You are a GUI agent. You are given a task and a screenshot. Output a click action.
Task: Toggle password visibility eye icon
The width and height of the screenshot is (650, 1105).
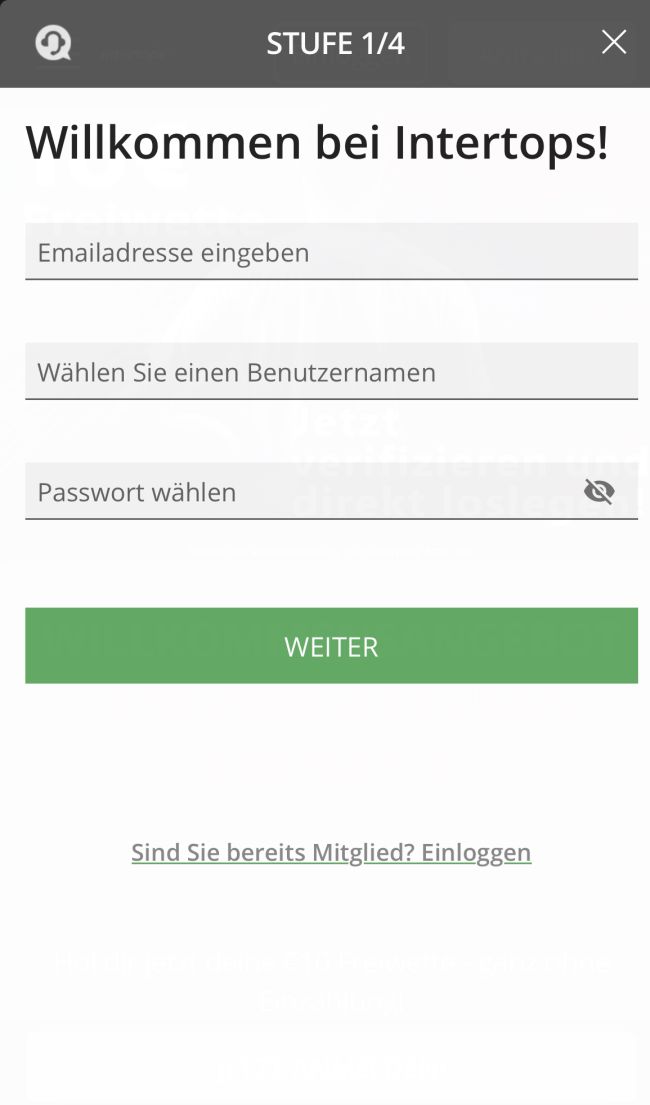click(x=599, y=491)
